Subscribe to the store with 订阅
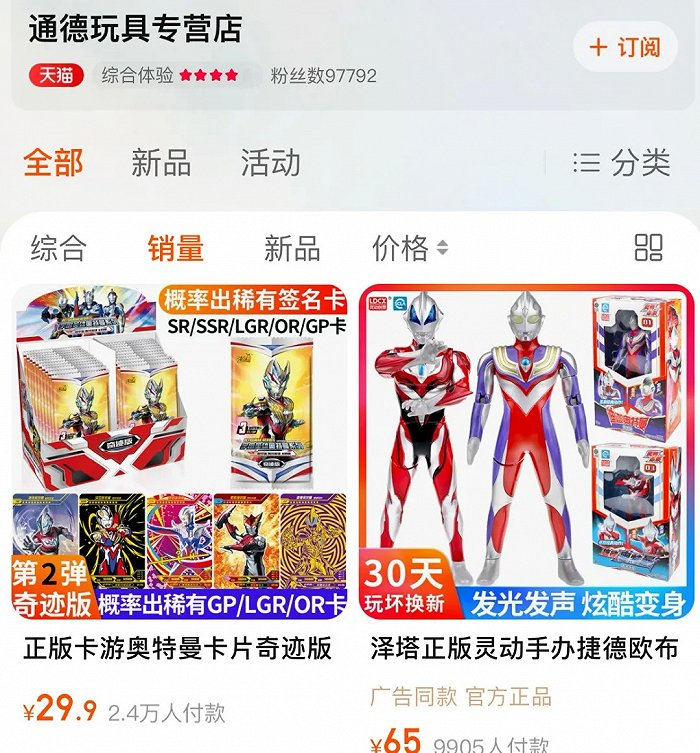Screen dimensions: 700x753 click(x=625, y=47)
